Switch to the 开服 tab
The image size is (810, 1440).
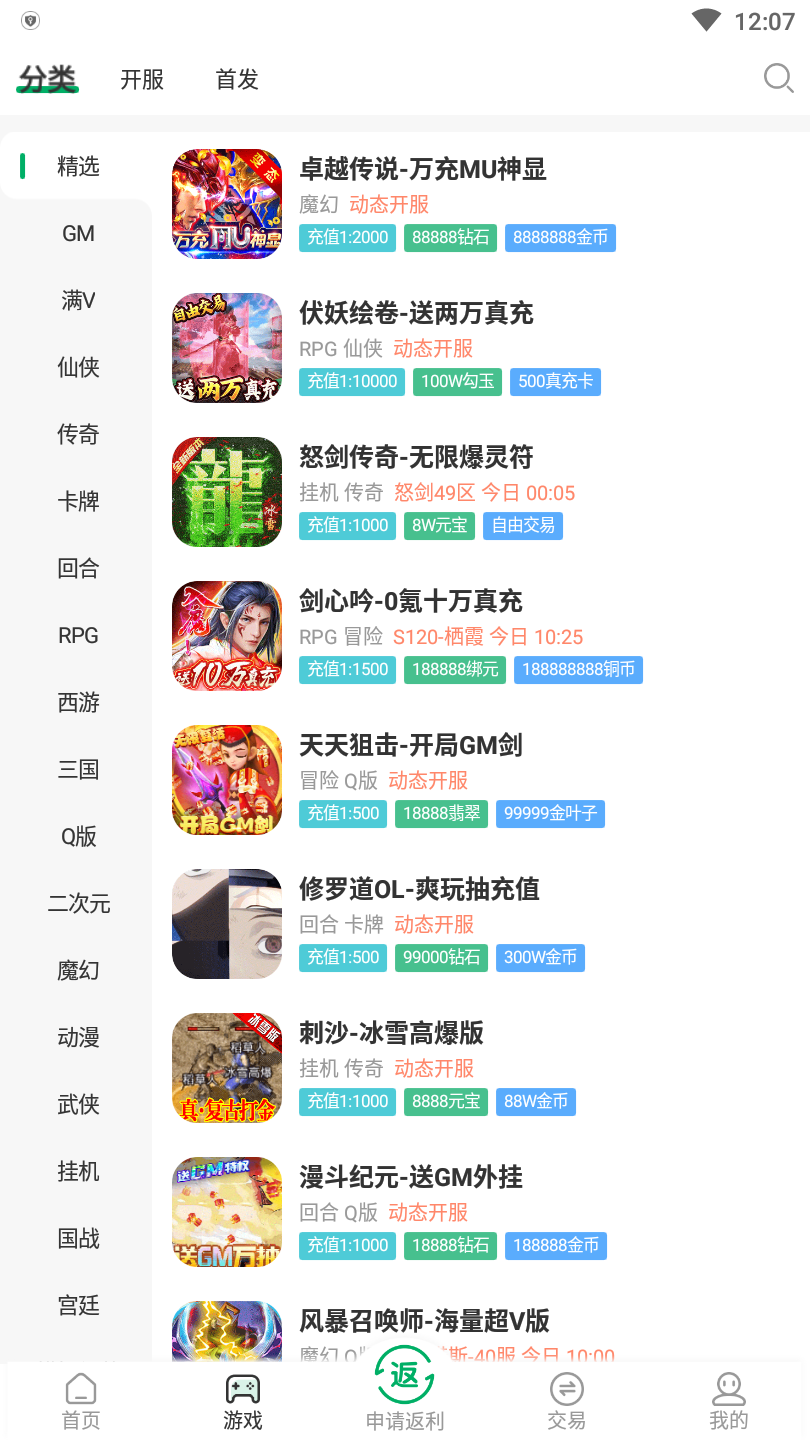[141, 80]
